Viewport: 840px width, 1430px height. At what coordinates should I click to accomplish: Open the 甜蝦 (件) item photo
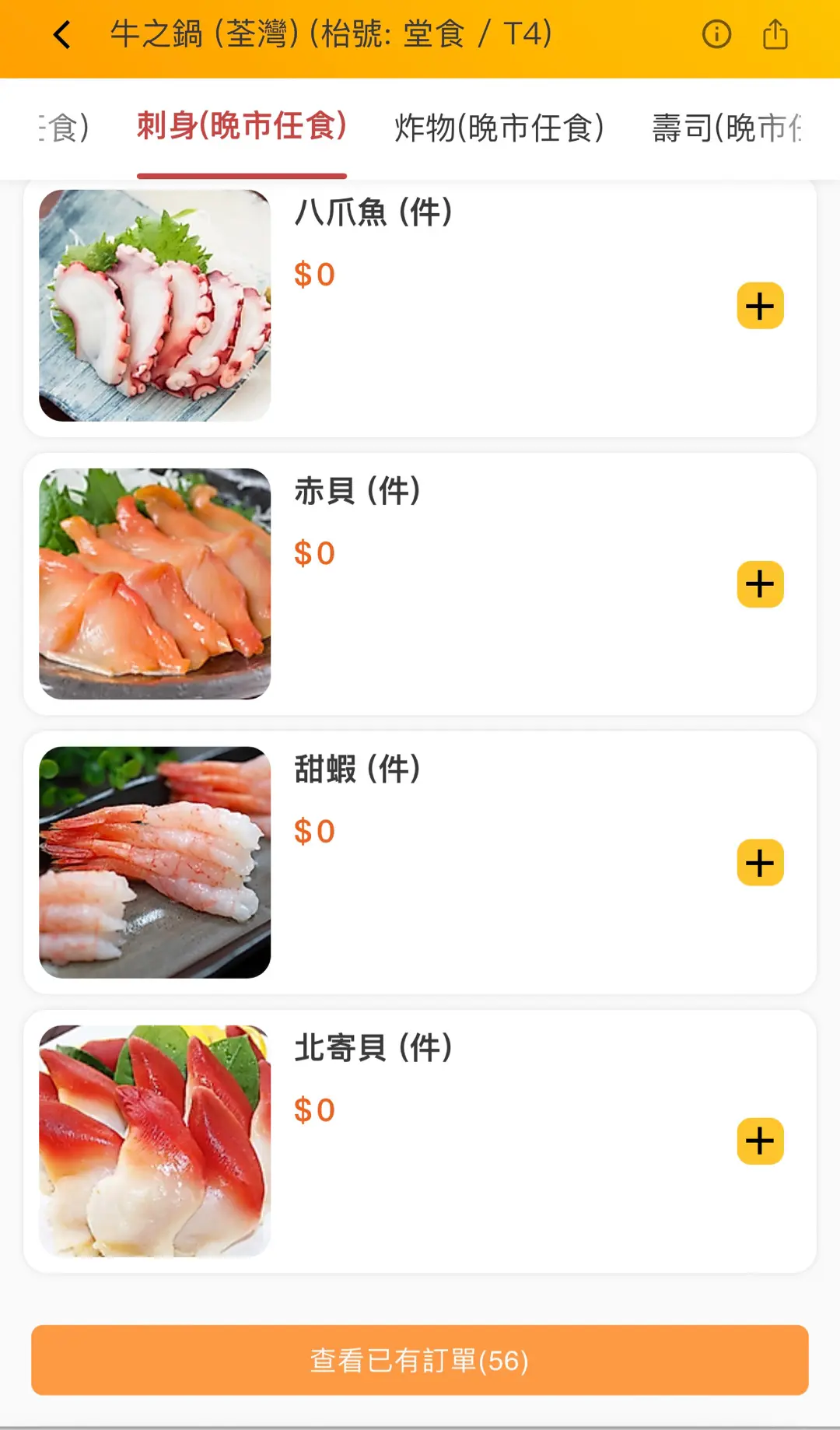[x=155, y=862]
